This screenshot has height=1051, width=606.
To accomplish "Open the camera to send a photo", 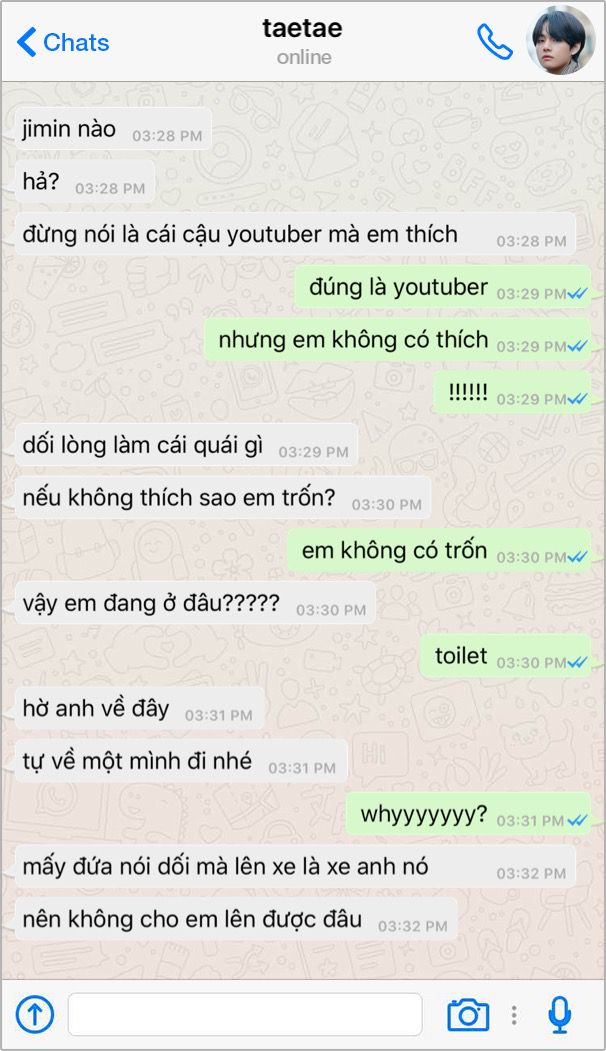I will [x=468, y=1015].
